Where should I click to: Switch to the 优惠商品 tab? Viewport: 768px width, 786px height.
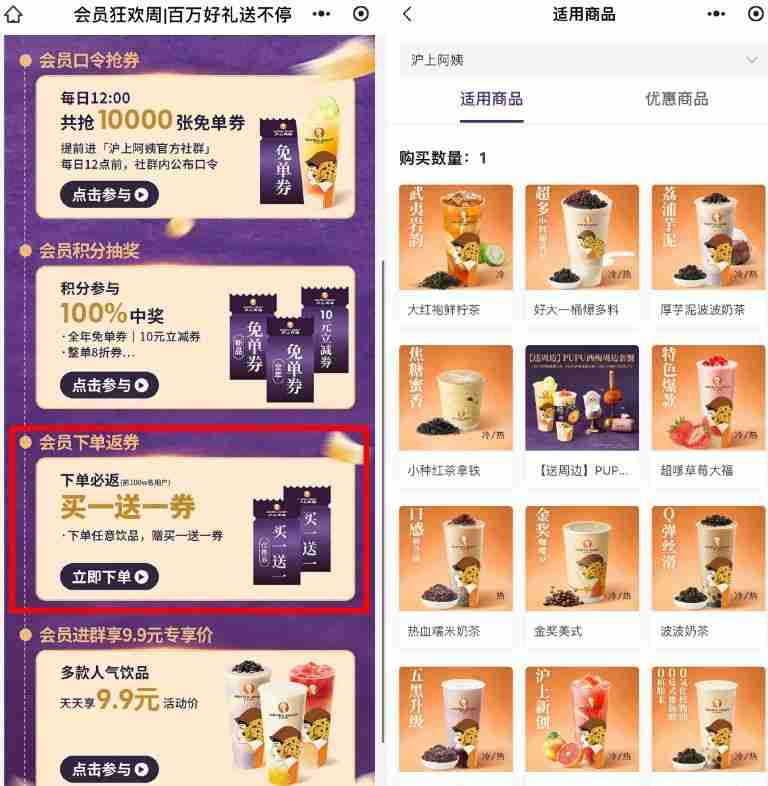point(676,99)
